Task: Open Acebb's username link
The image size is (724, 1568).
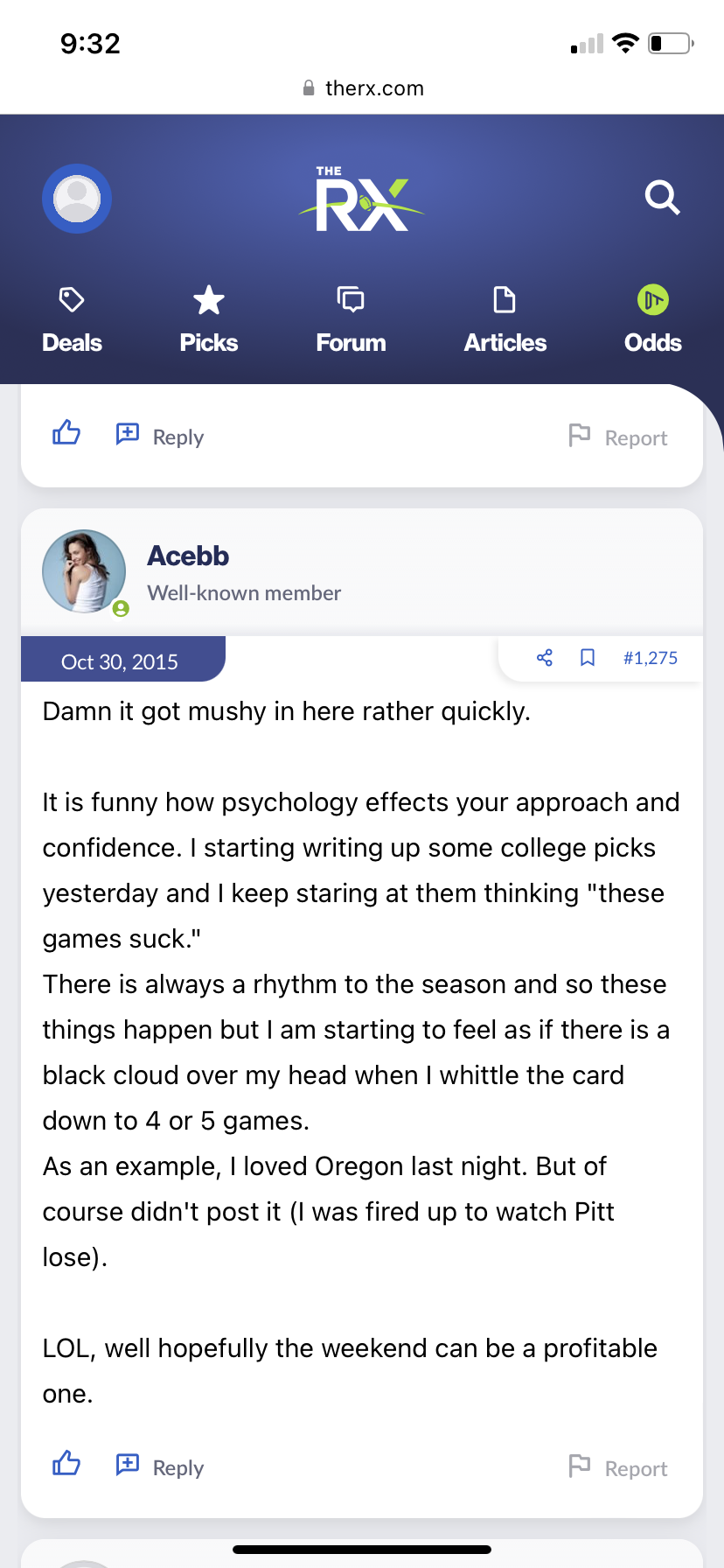Action: pyautogui.click(x=188, y=556)
